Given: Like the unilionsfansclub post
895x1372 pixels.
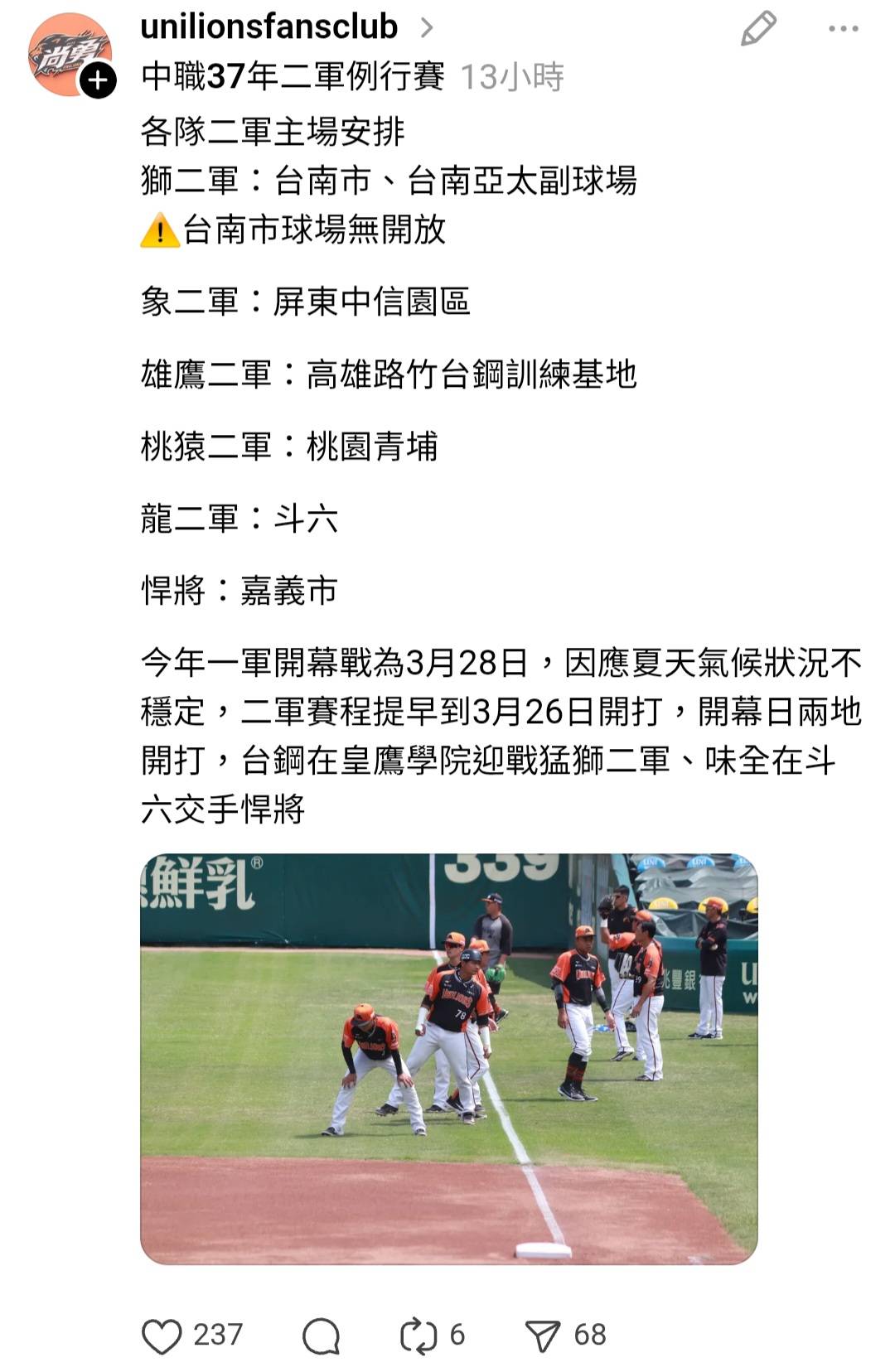Looking at the screenshot, I should (x=162, y=1336).
